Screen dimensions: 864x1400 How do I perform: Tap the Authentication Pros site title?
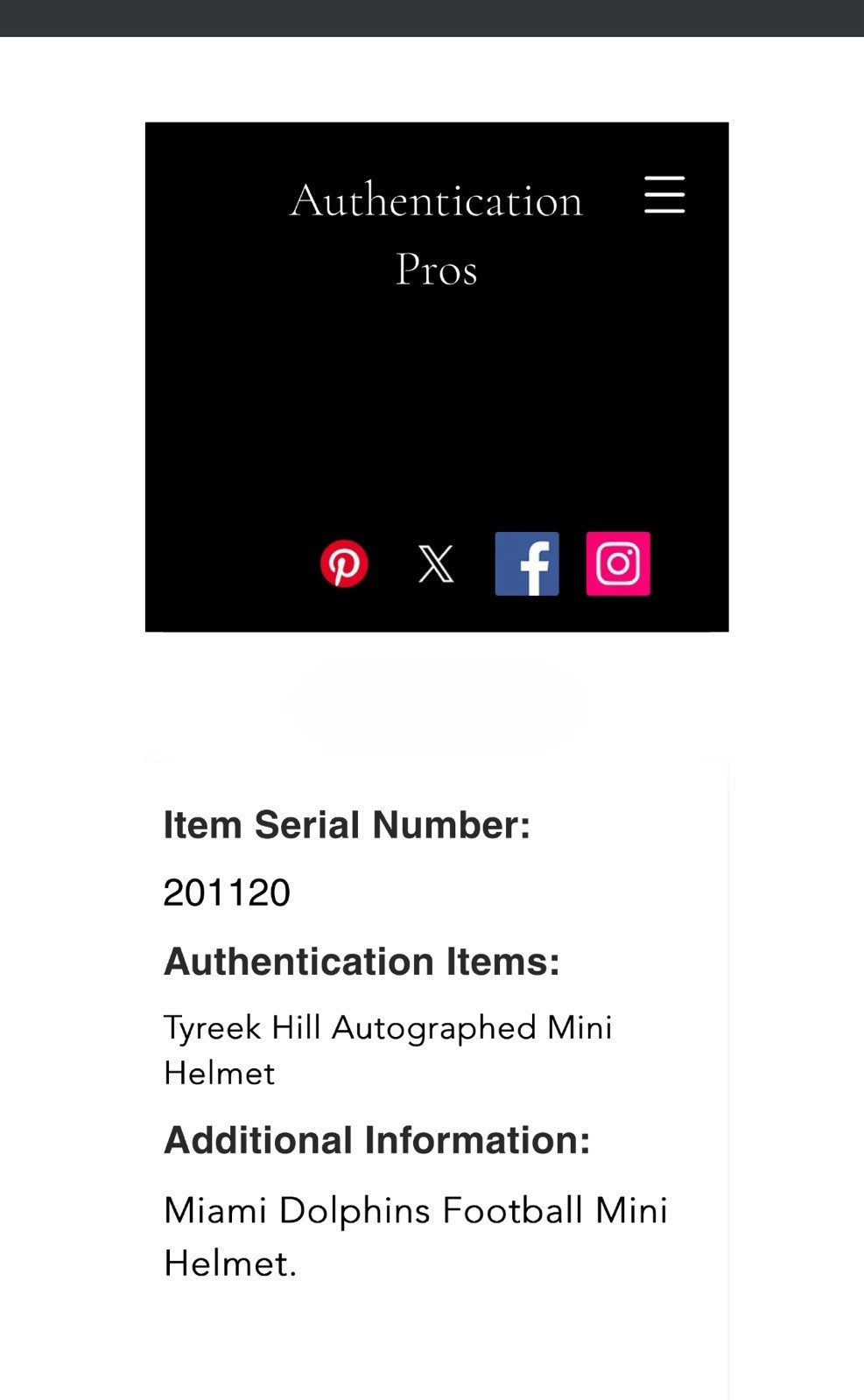[437, 234]
